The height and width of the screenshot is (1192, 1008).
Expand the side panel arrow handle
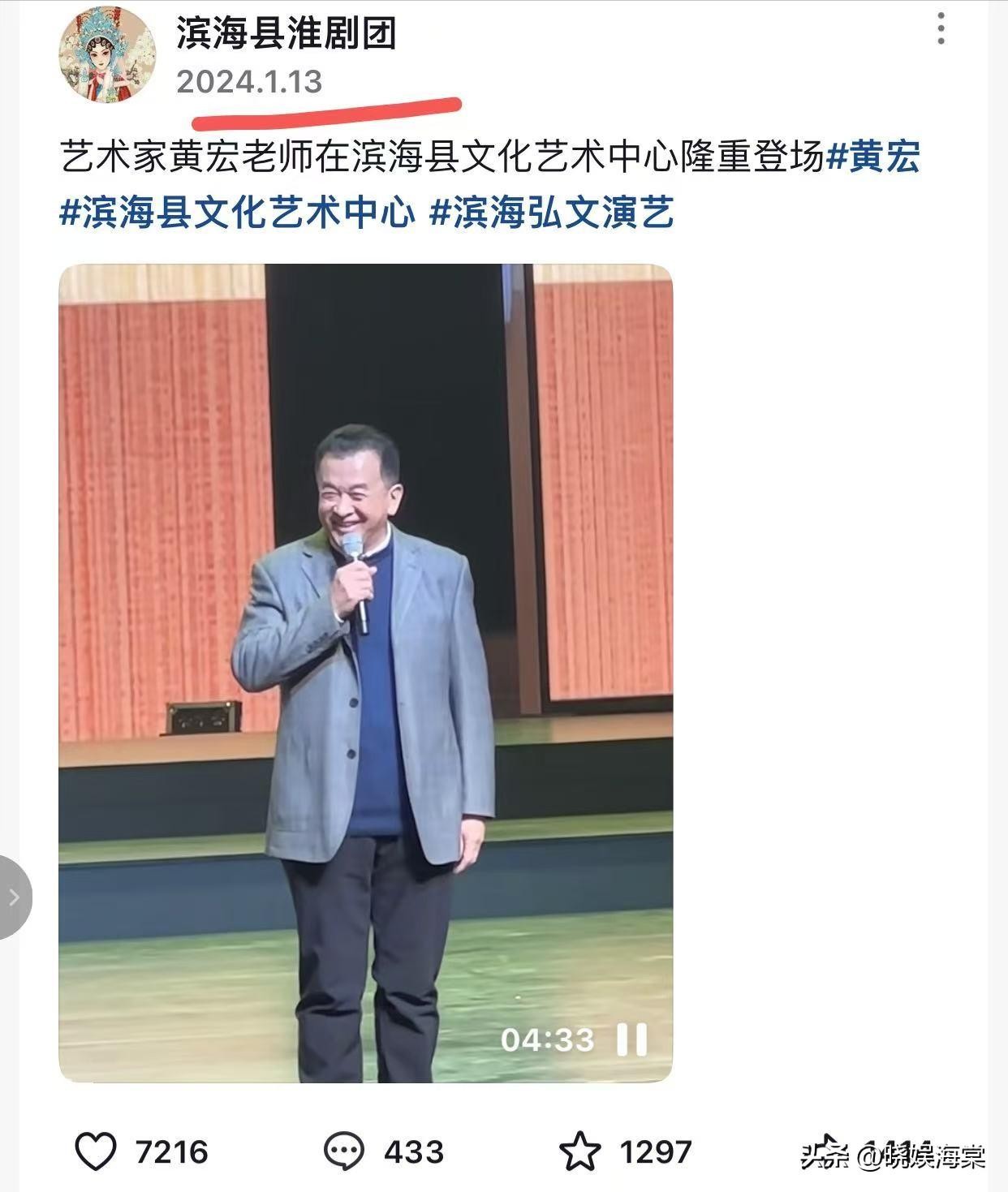(14, 897)
